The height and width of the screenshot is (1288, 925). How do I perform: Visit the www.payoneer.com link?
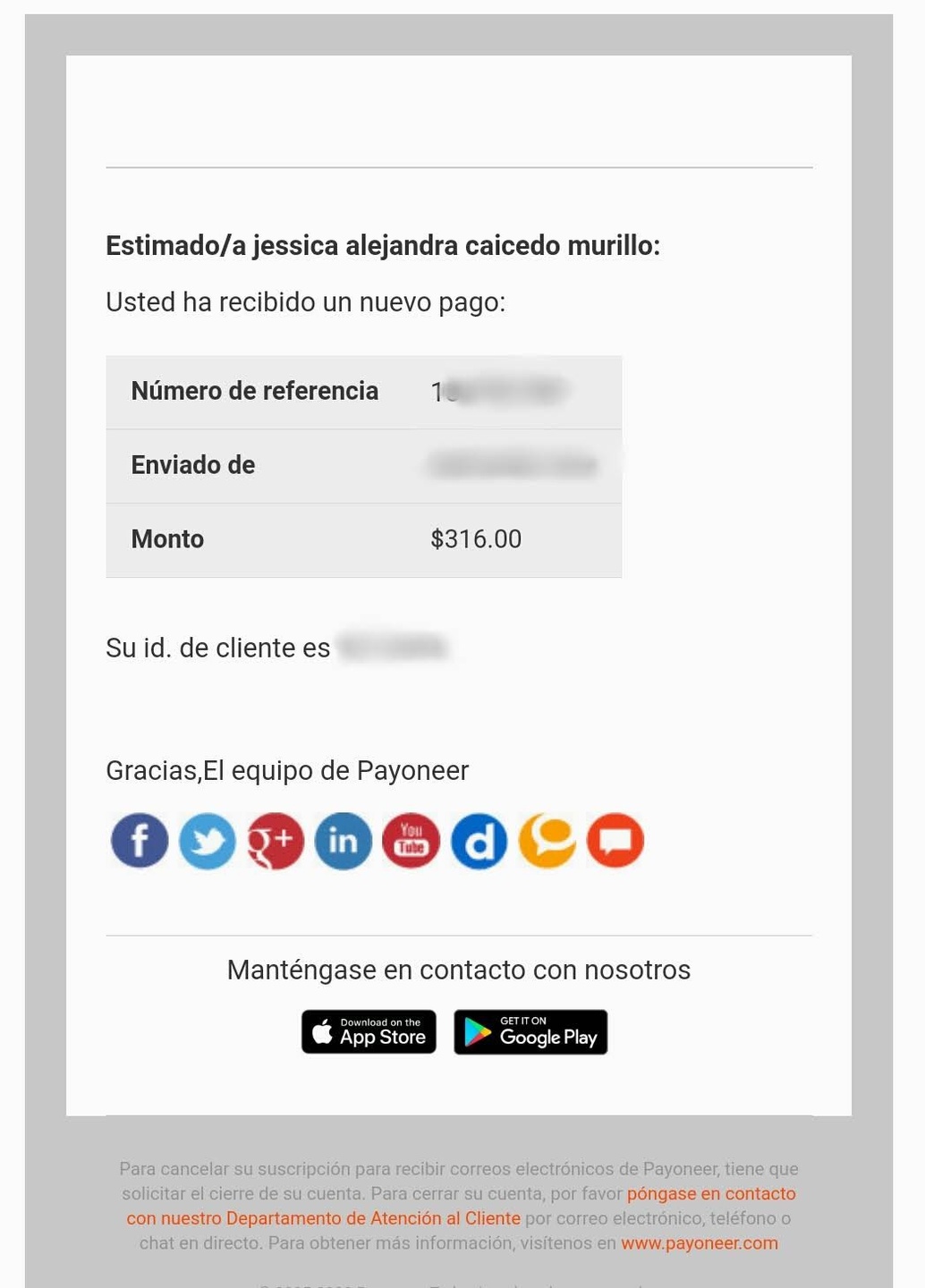tap(700, 1243)
